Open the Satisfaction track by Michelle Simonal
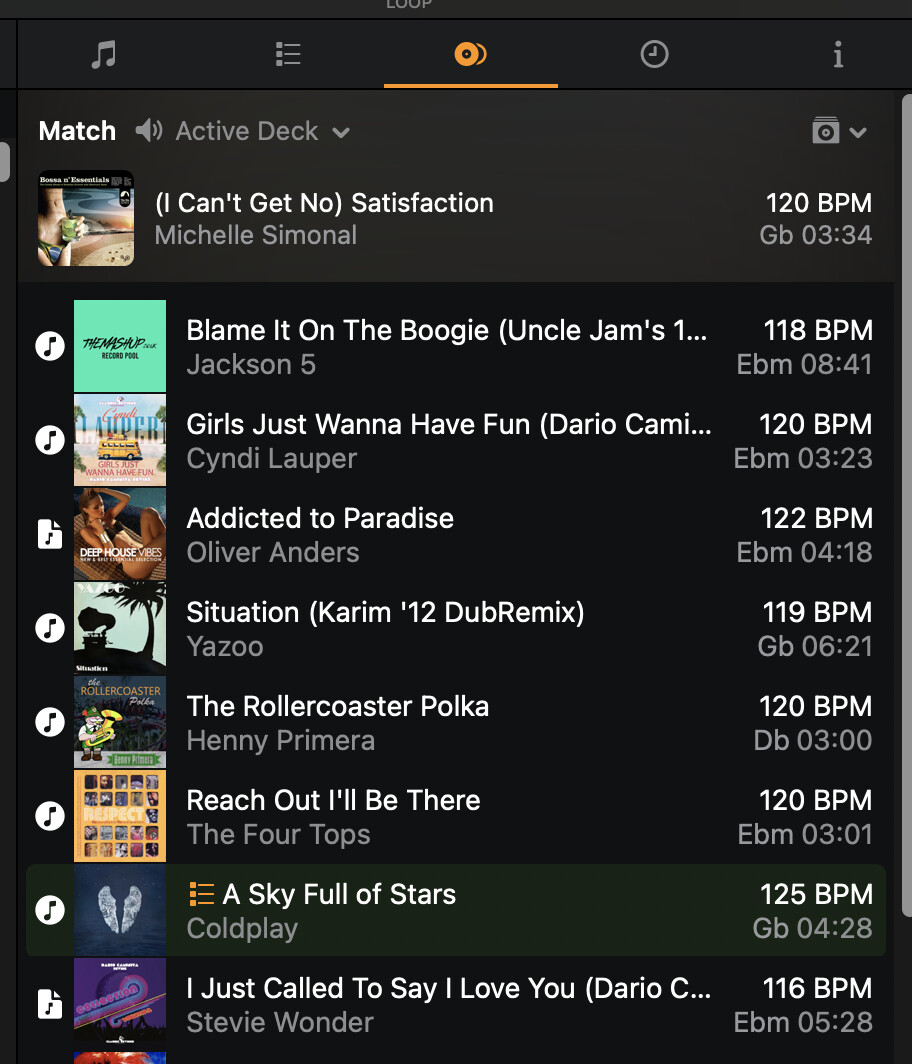 tap(324, 218)
